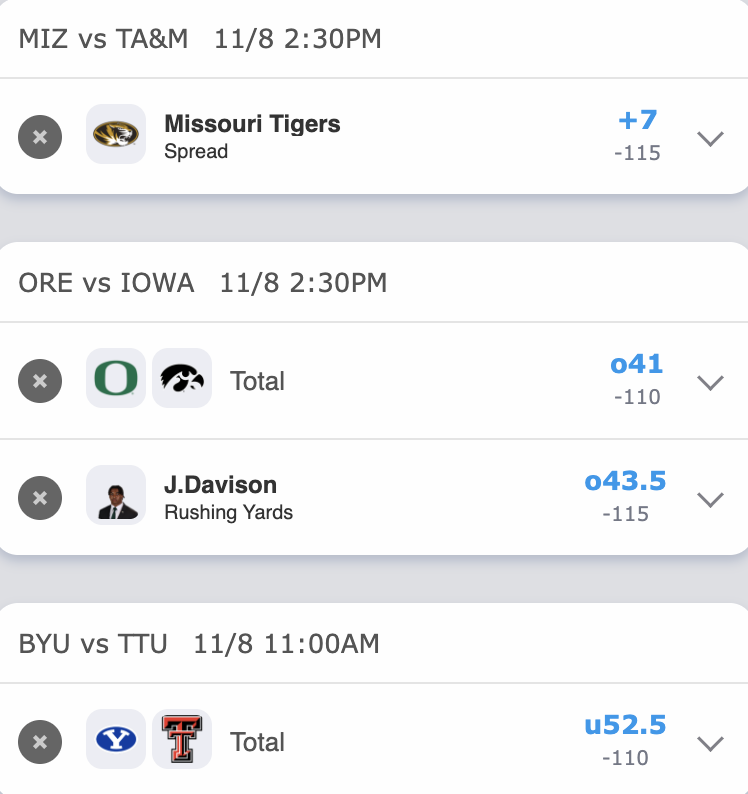Expand J.Davison rushing yards details
748x794 pixels.
tap(710, 499)
